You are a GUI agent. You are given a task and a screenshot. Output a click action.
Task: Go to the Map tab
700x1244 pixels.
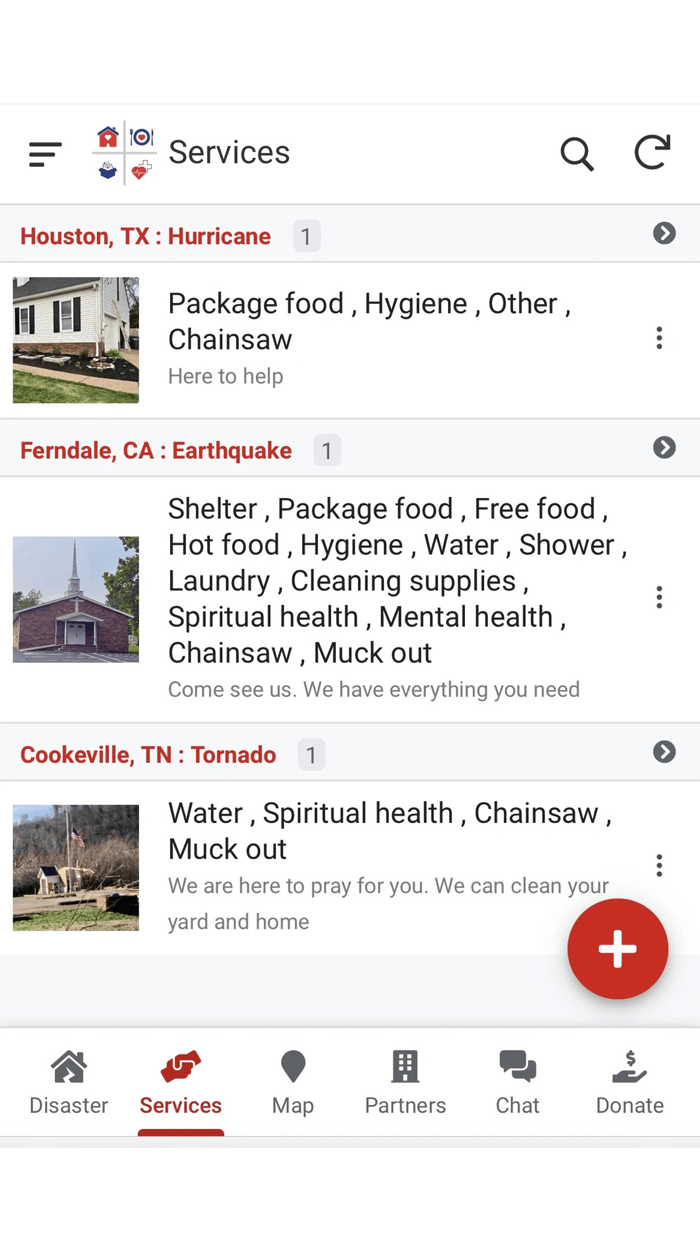[293, 1082]
